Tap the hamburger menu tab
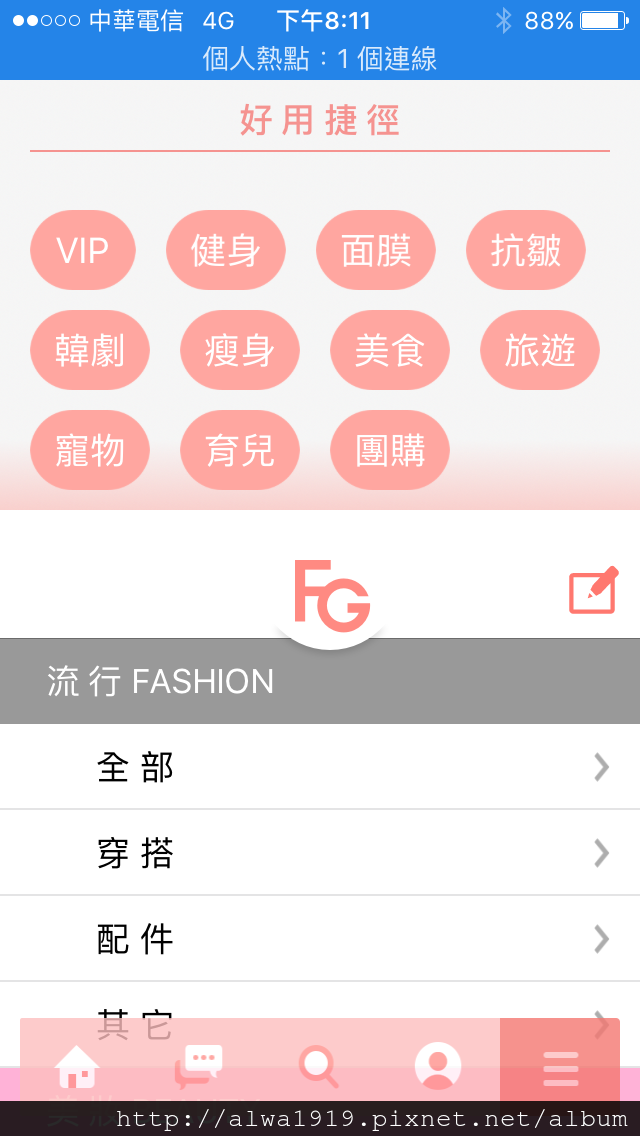640x1136 pixels. [x=560, y=1069]
